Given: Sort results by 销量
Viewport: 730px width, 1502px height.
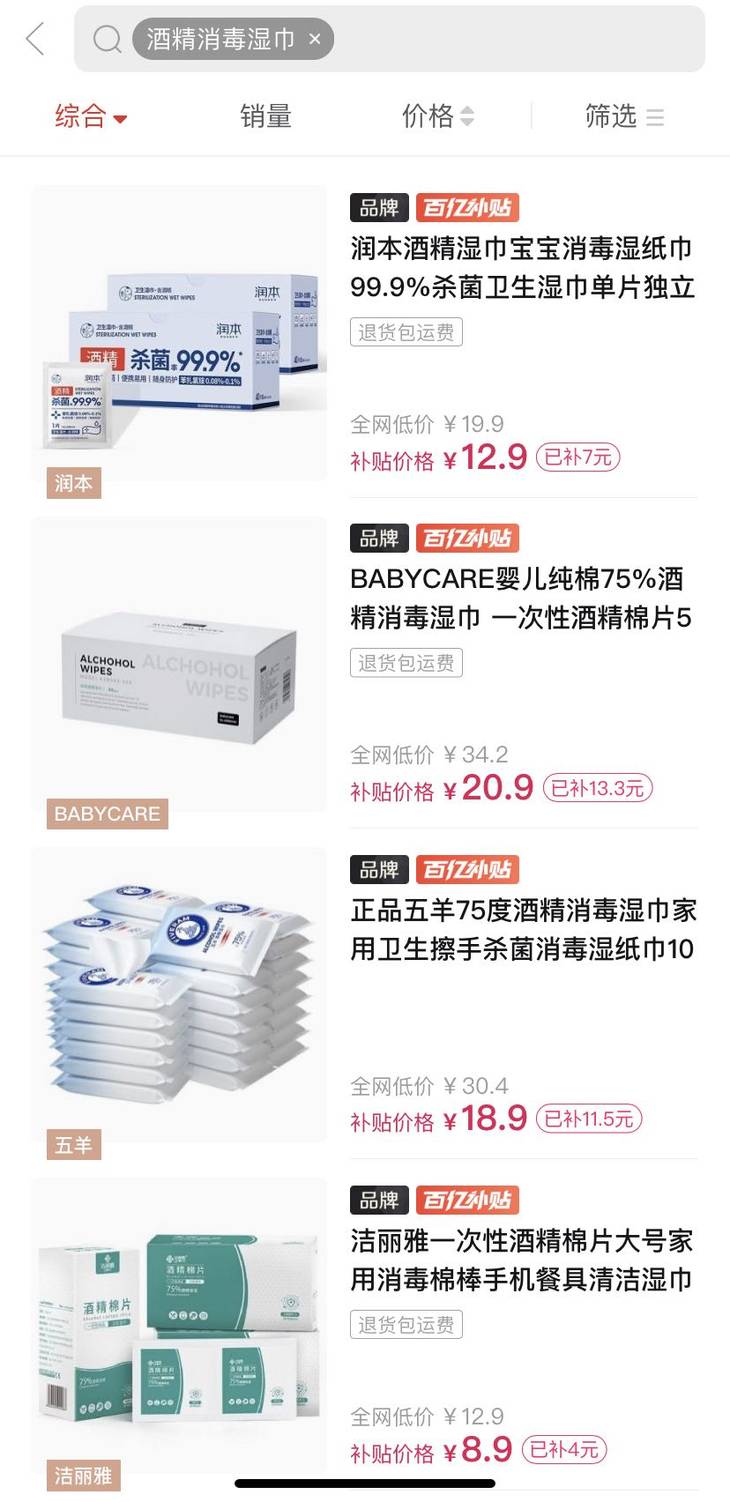Looking at the screenshot, I should pos(265,116).
